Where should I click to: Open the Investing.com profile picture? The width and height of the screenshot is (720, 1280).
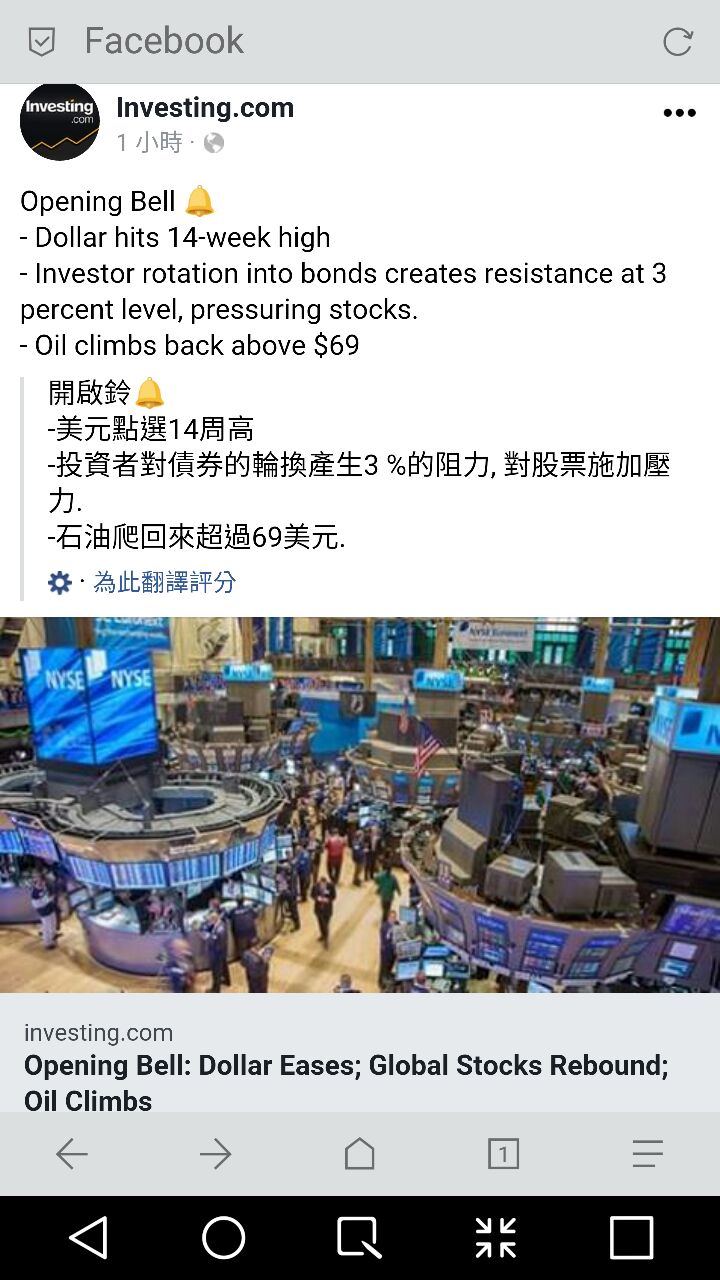click(x=60, y=121)
